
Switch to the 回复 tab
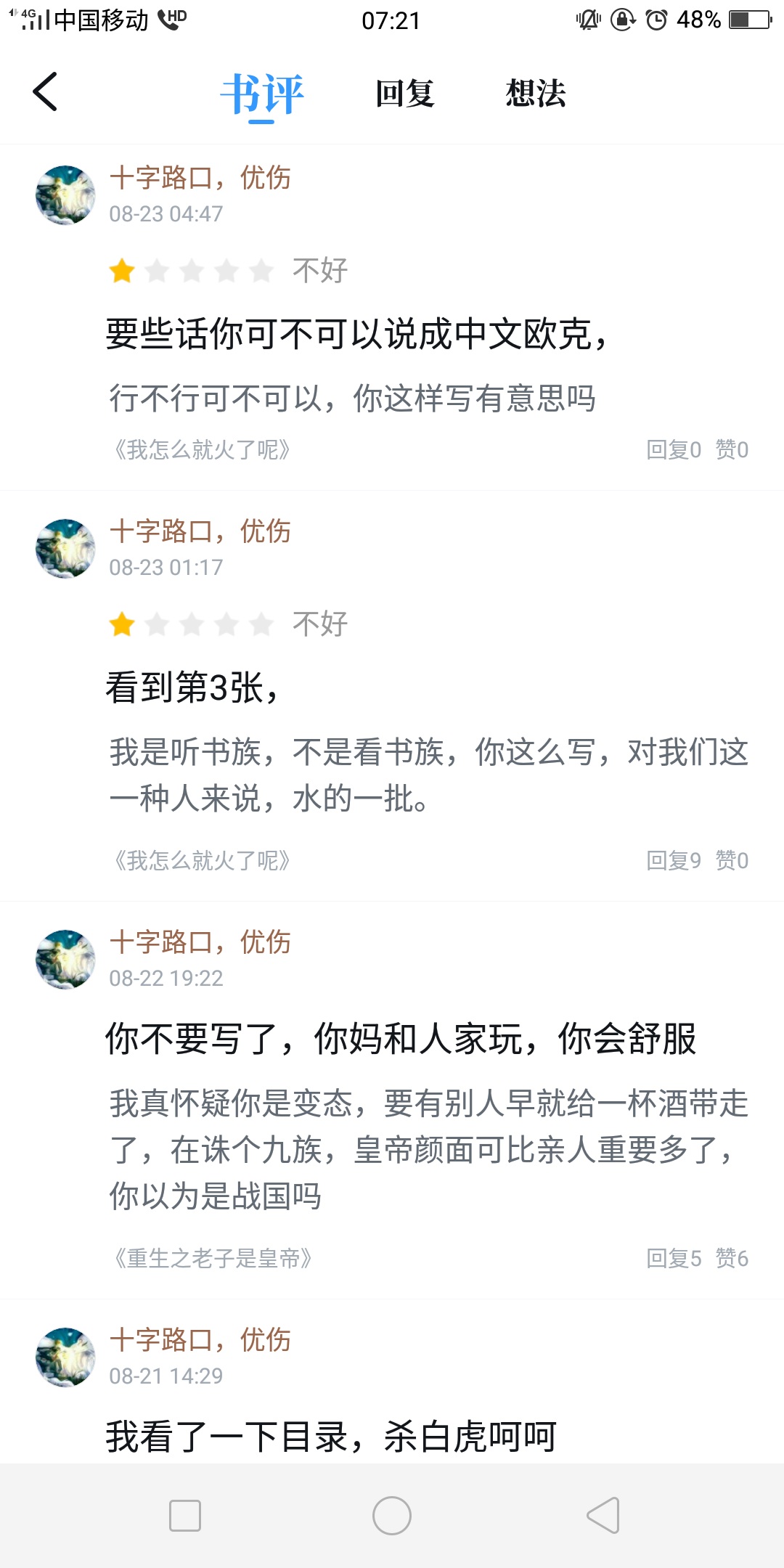click(404, 94)
